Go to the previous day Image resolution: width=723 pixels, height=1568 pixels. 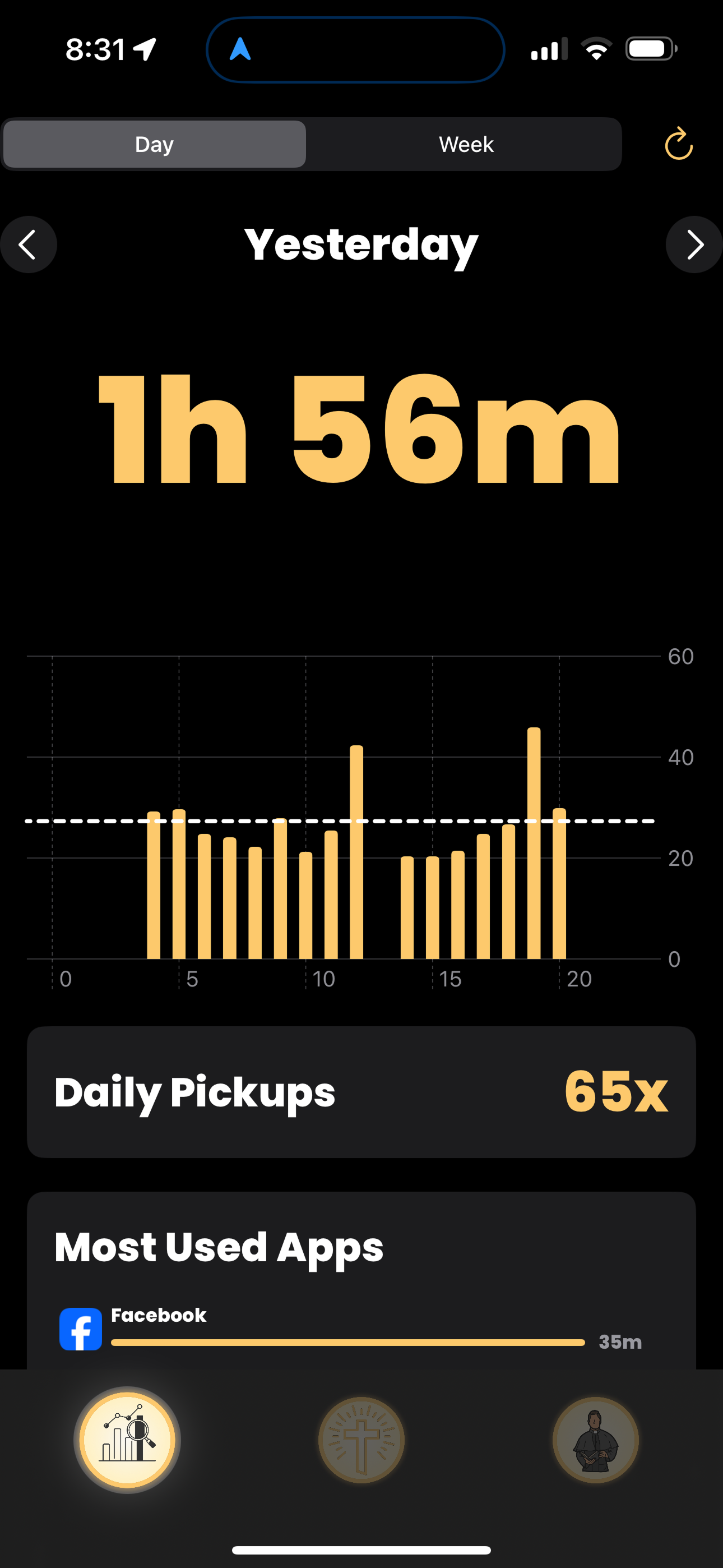click(x=28, y=245)
